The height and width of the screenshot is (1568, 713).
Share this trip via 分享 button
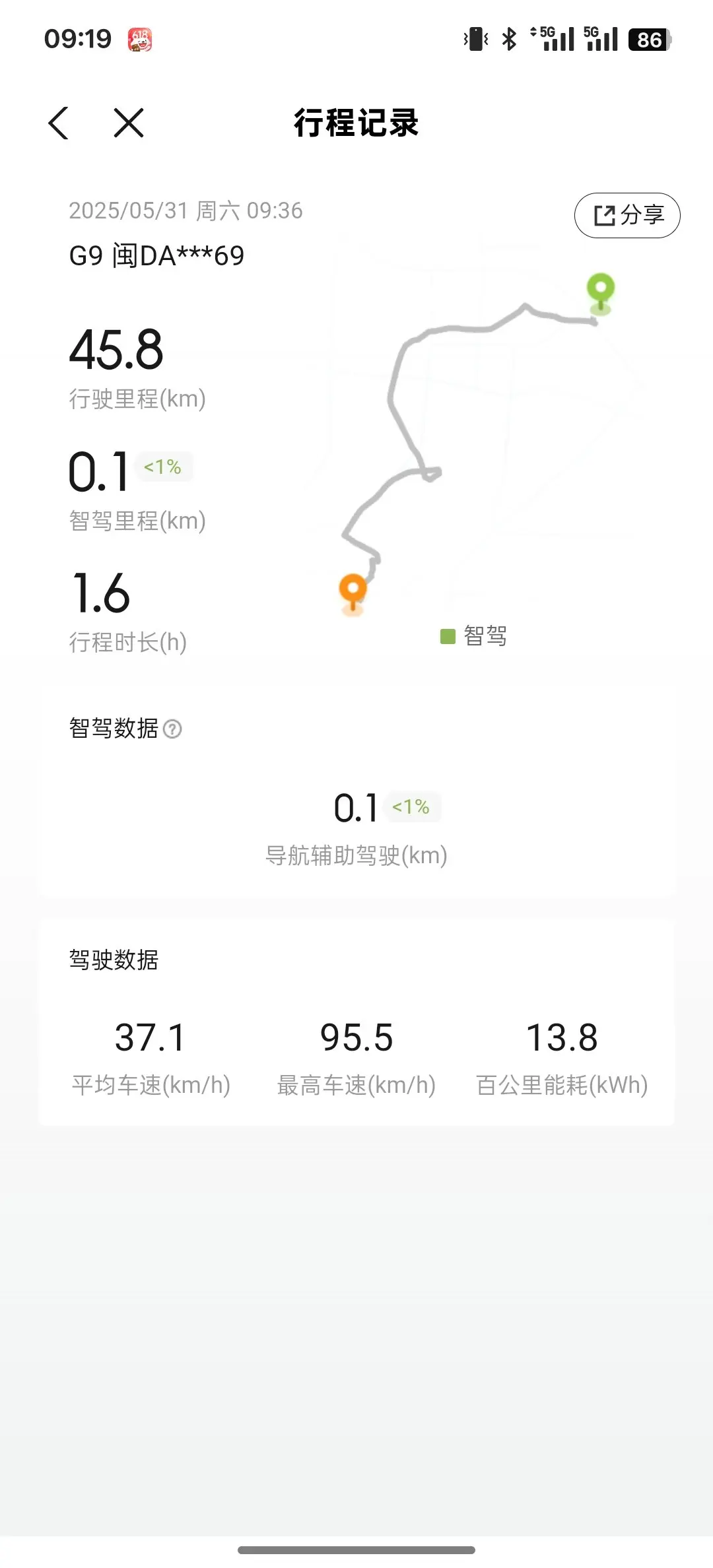(x=627, y=215)
